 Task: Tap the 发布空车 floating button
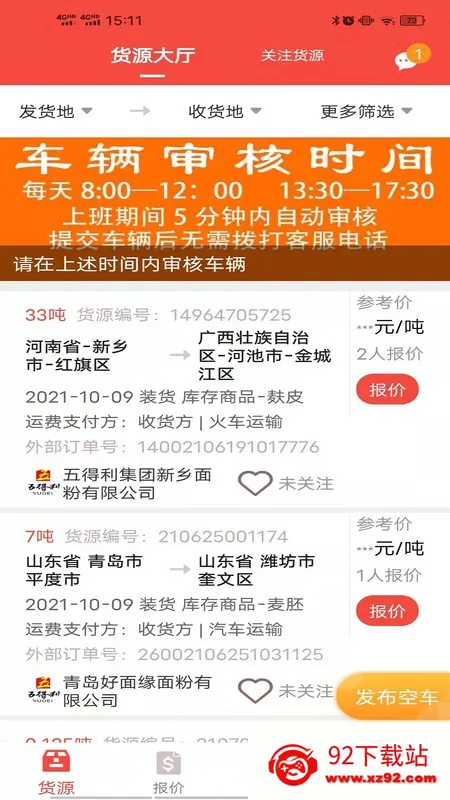[394, 696]
